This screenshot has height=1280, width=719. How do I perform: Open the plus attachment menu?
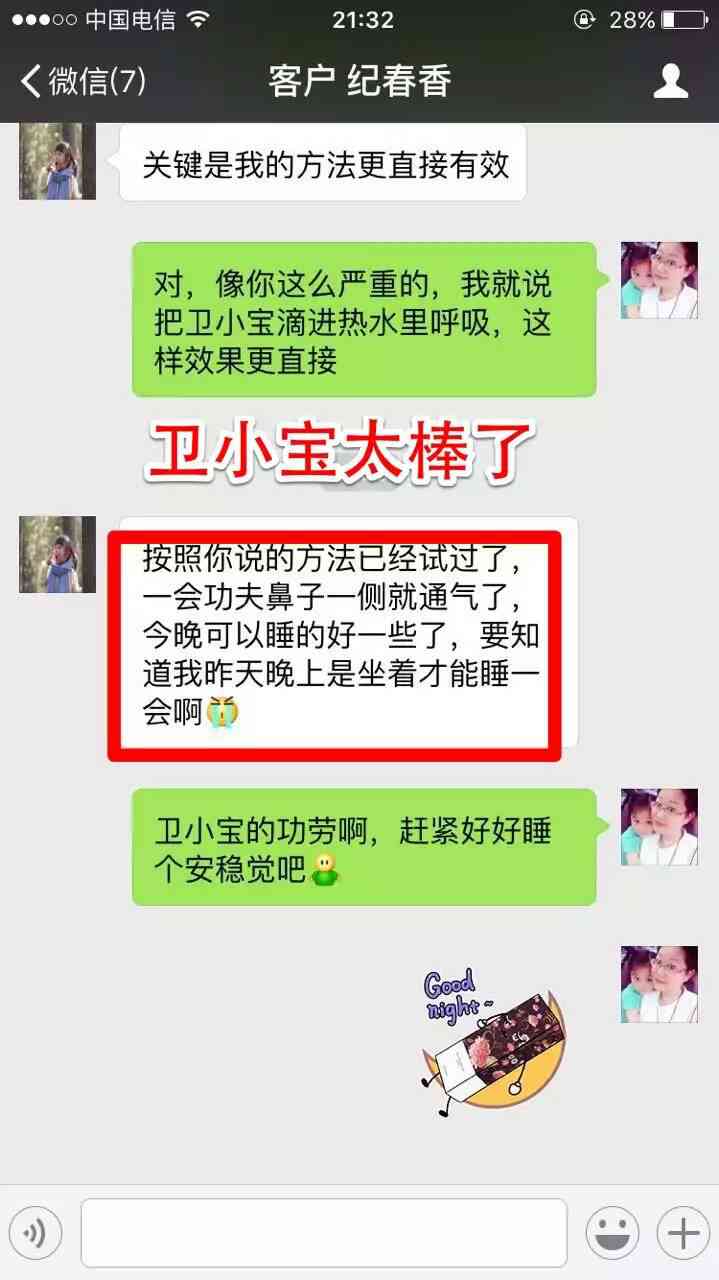pos(683,1233)
